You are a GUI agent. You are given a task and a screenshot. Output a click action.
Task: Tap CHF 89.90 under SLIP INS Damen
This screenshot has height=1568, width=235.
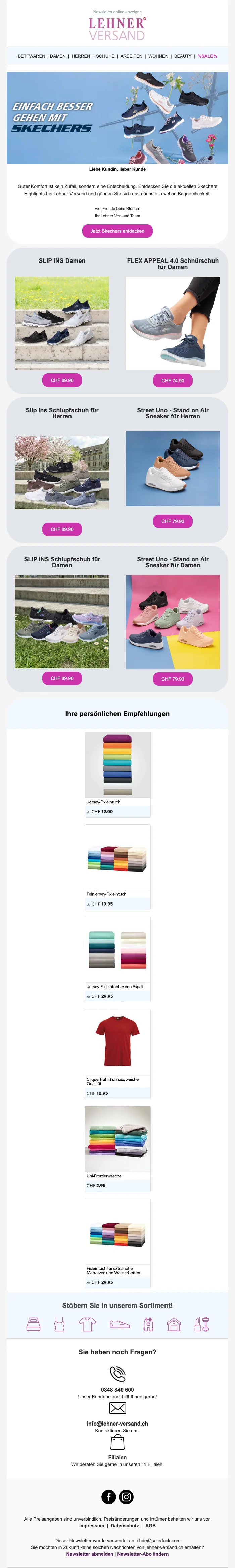[x=61, y=380]
